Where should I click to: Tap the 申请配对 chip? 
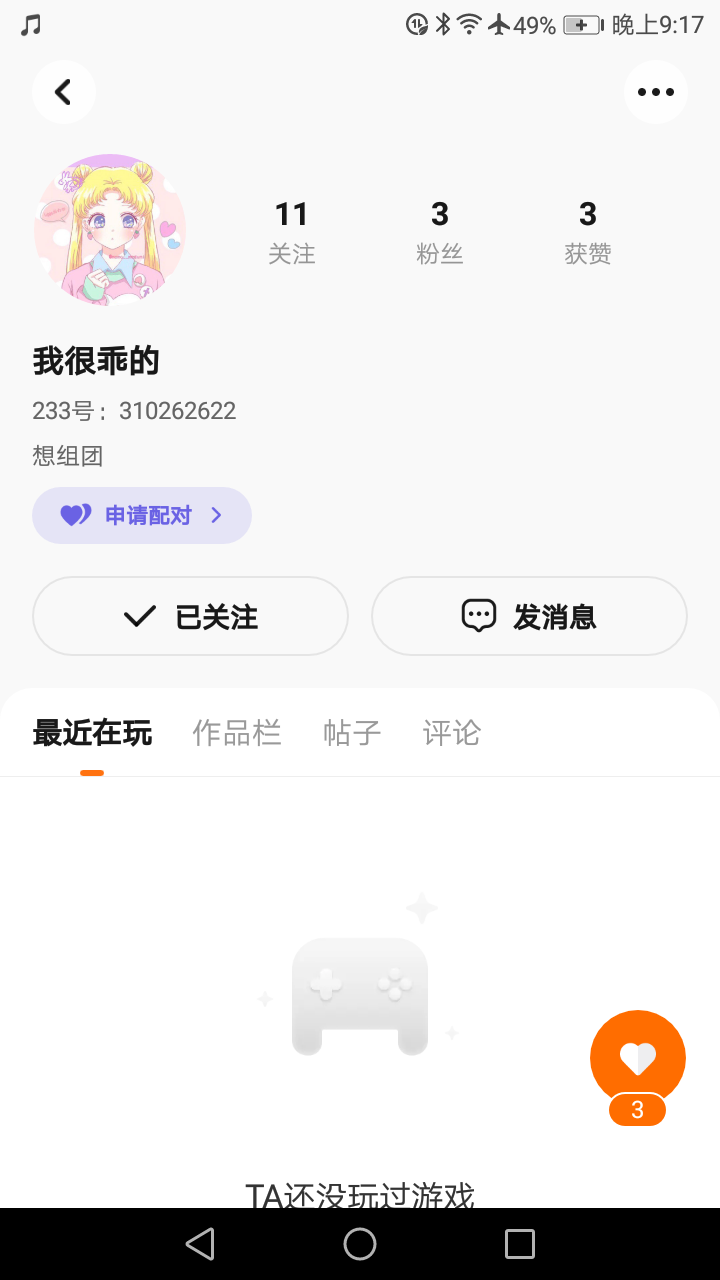click(142, 515)
